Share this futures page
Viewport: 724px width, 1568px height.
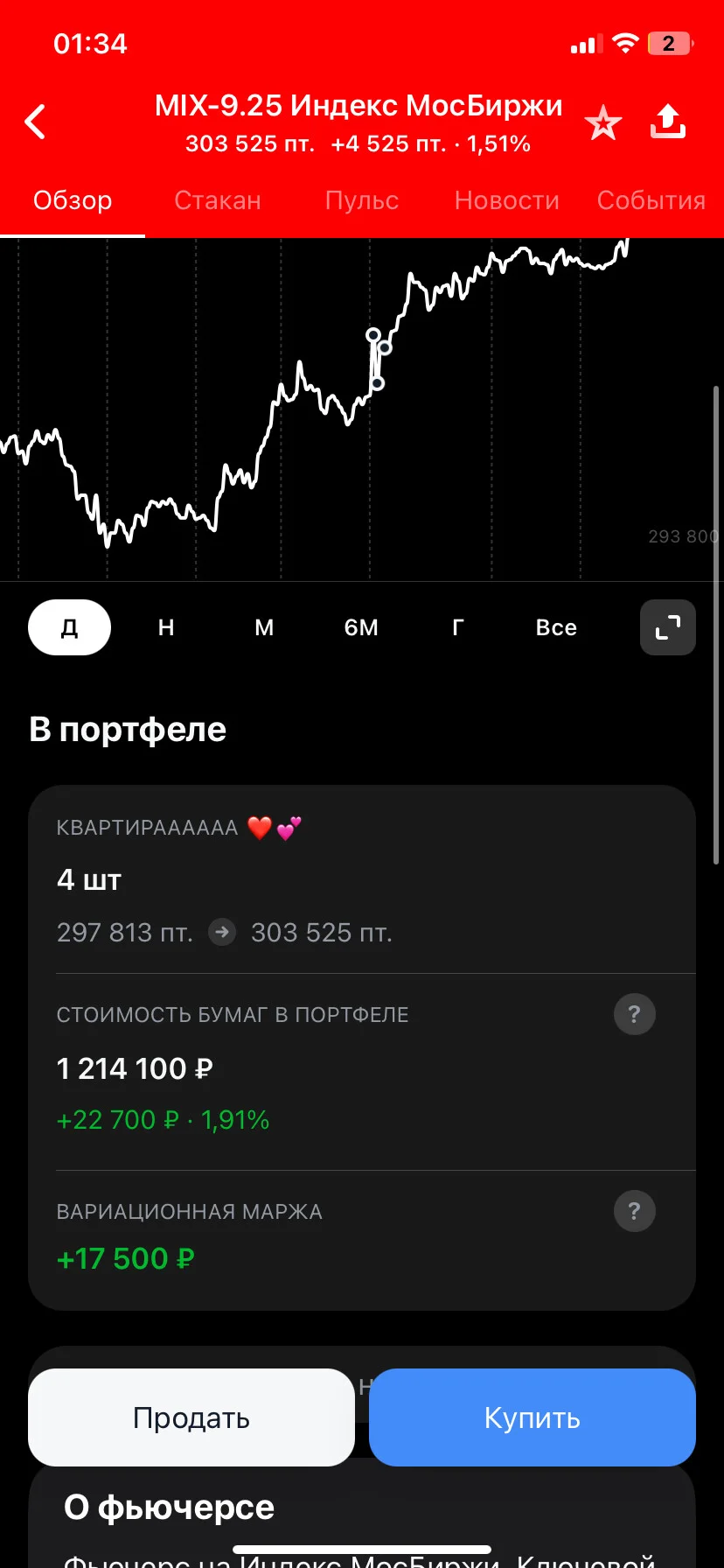pos(668,122)
